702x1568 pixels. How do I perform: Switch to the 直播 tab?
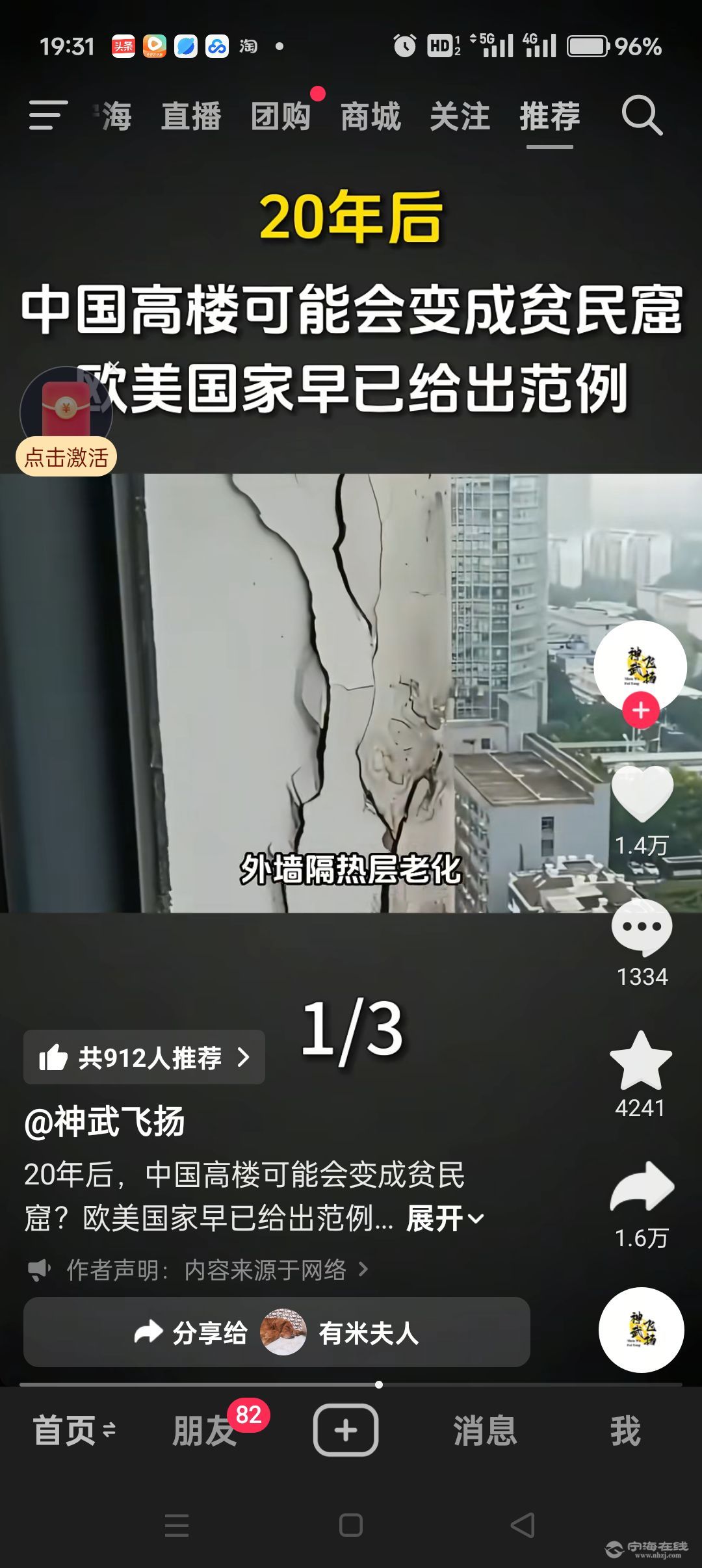191,117
